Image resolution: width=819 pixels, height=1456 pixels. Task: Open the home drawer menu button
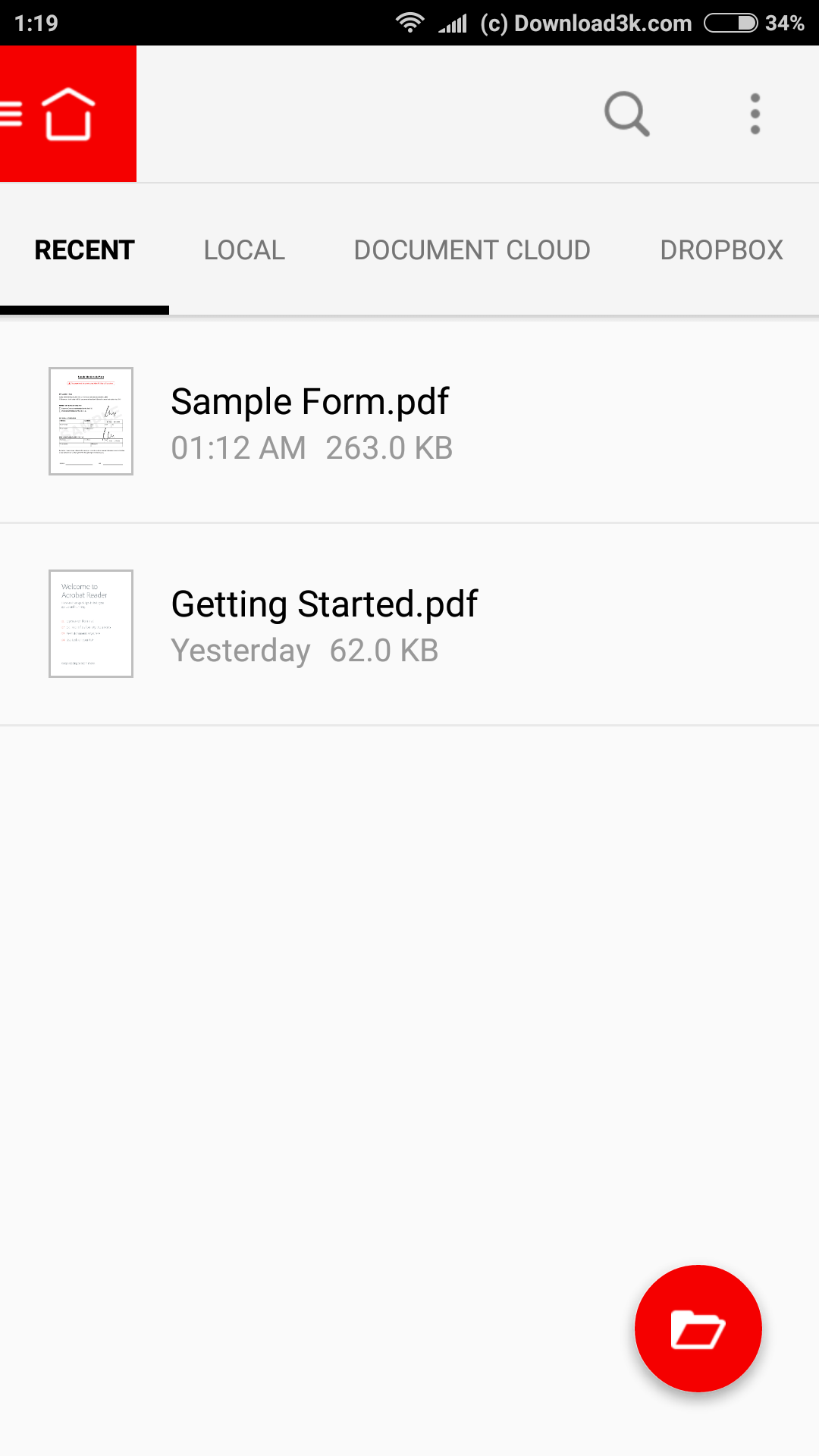[x=68, y=114]
